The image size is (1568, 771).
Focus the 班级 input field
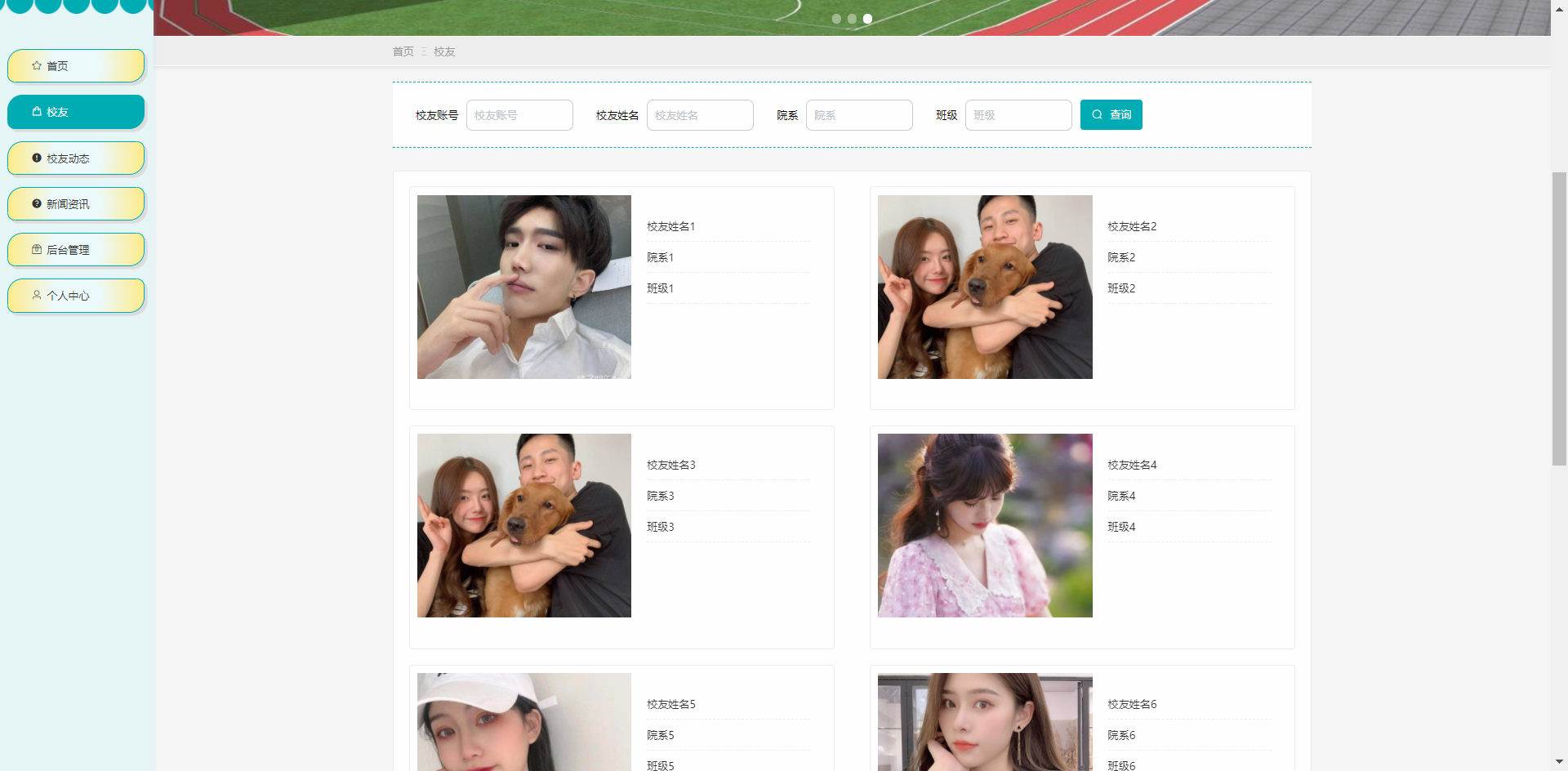point(1018,115)
